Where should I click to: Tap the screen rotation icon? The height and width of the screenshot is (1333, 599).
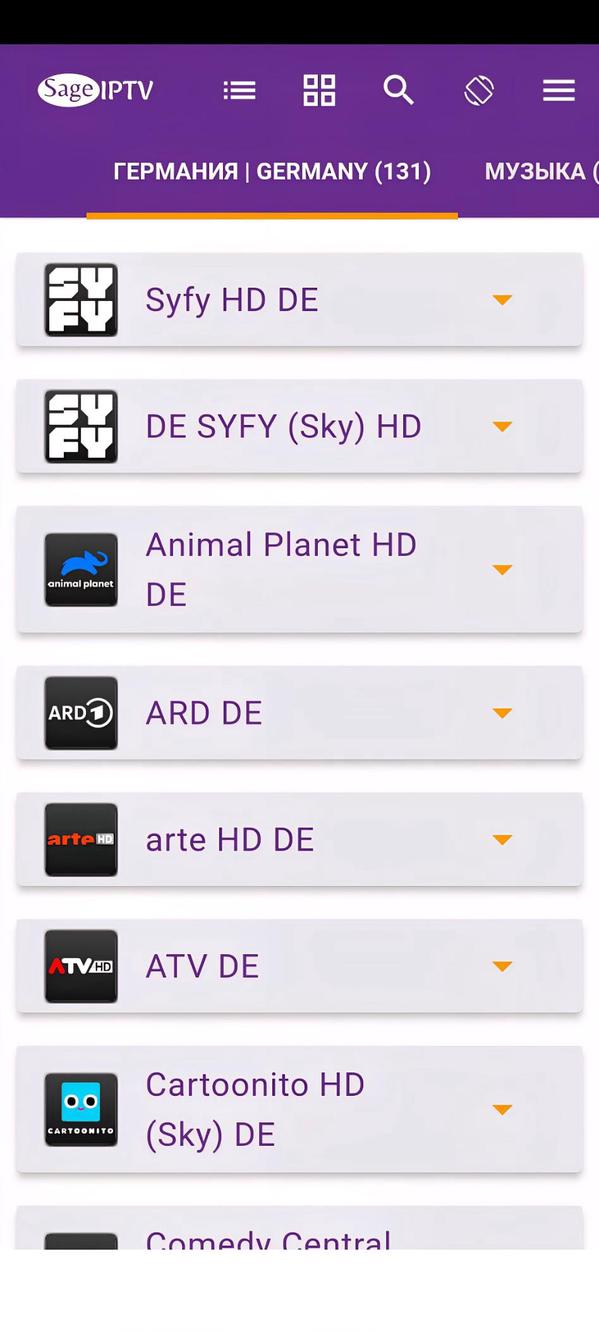[479, 91]
